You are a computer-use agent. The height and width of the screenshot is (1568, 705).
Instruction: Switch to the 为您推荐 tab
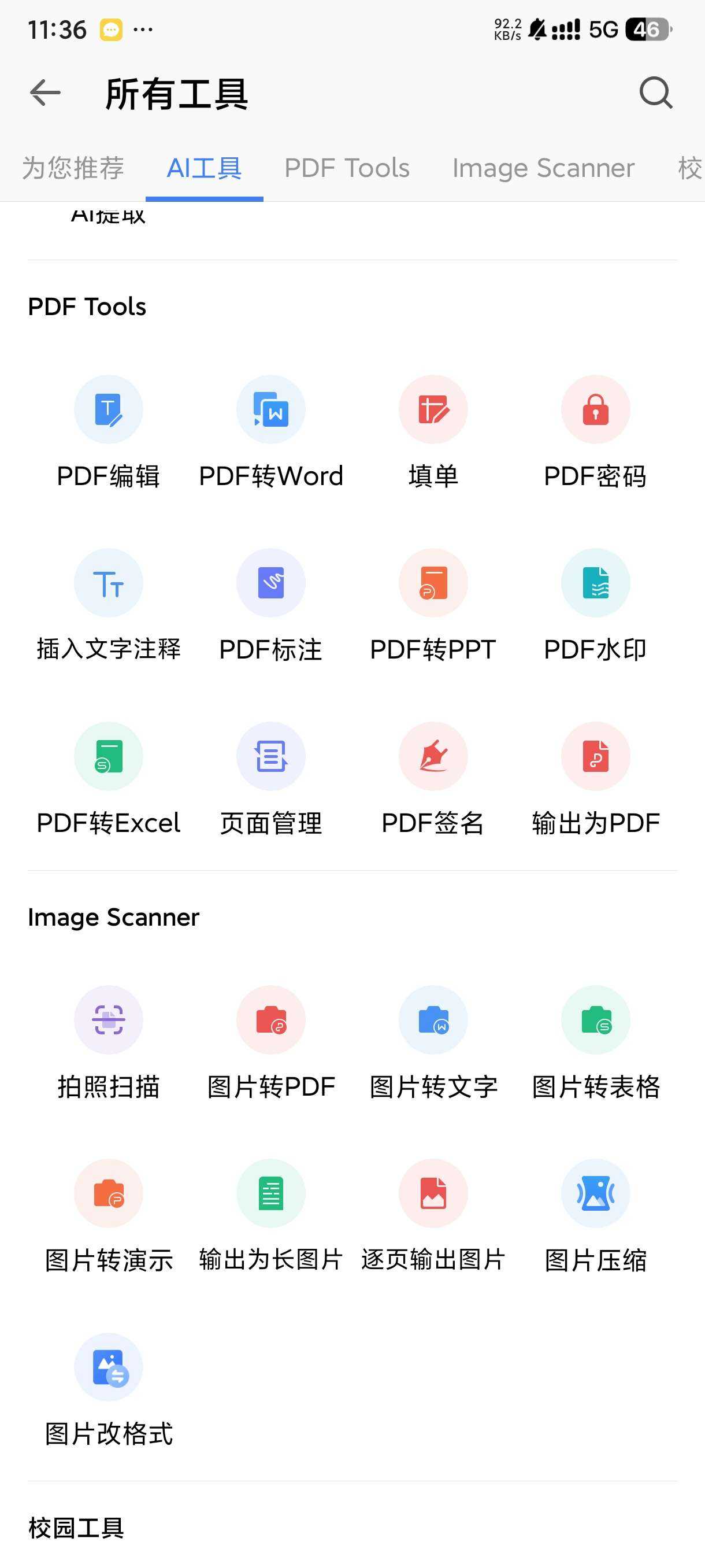[x=73, y=168]
